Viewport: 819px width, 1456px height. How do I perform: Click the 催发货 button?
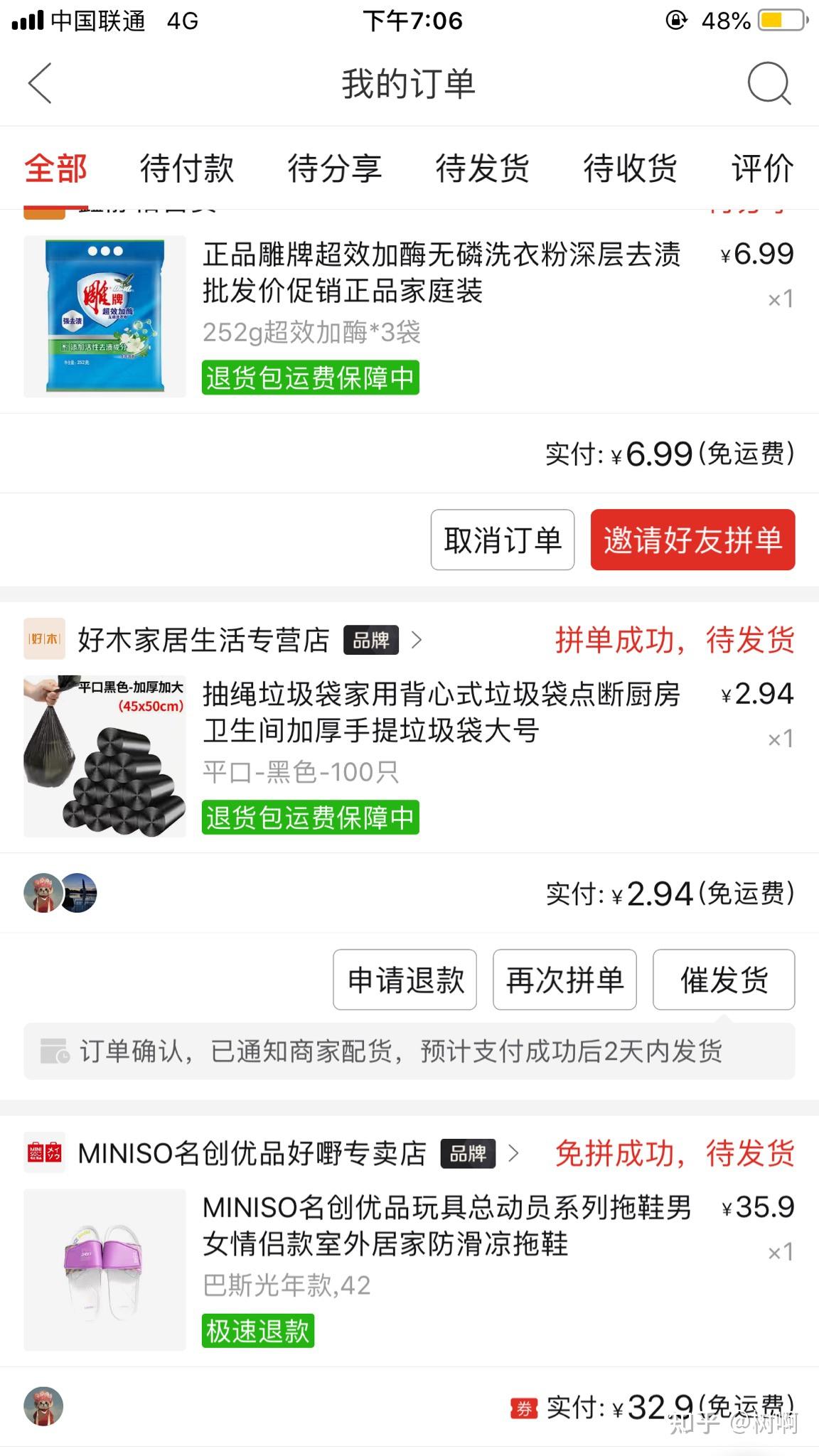723,980
